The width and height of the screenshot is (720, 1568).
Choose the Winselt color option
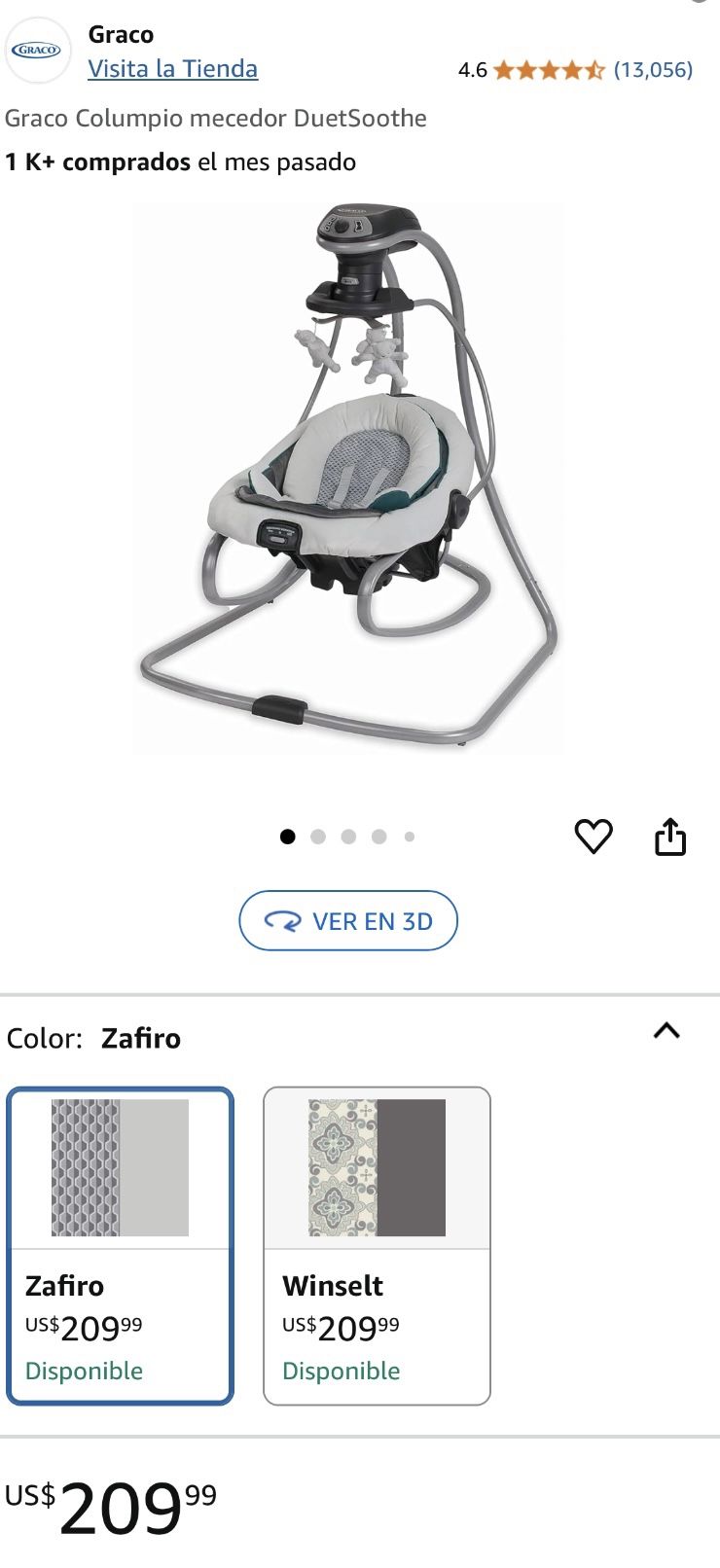378,1246
